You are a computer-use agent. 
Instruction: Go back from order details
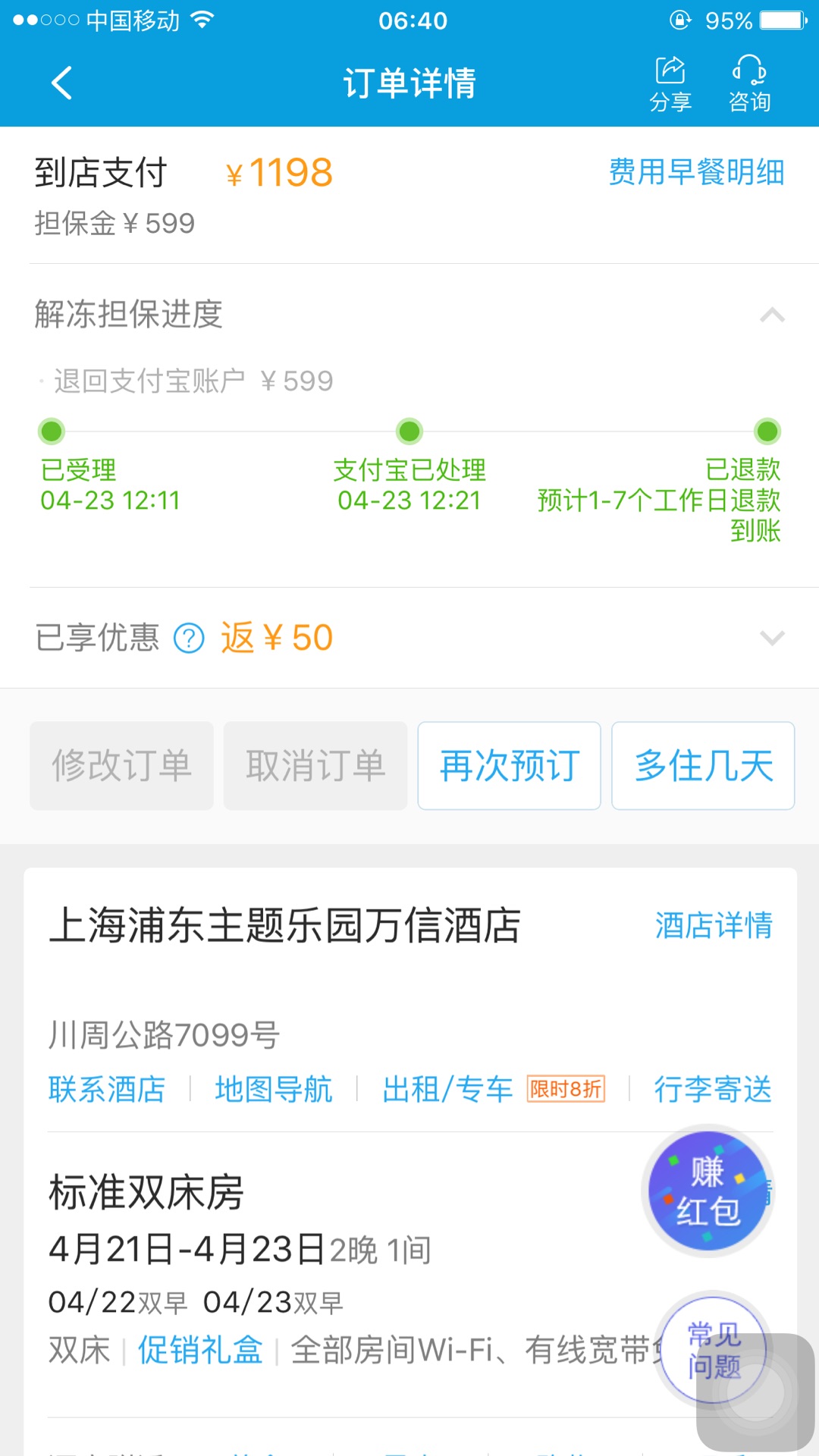tap(62, 83)
